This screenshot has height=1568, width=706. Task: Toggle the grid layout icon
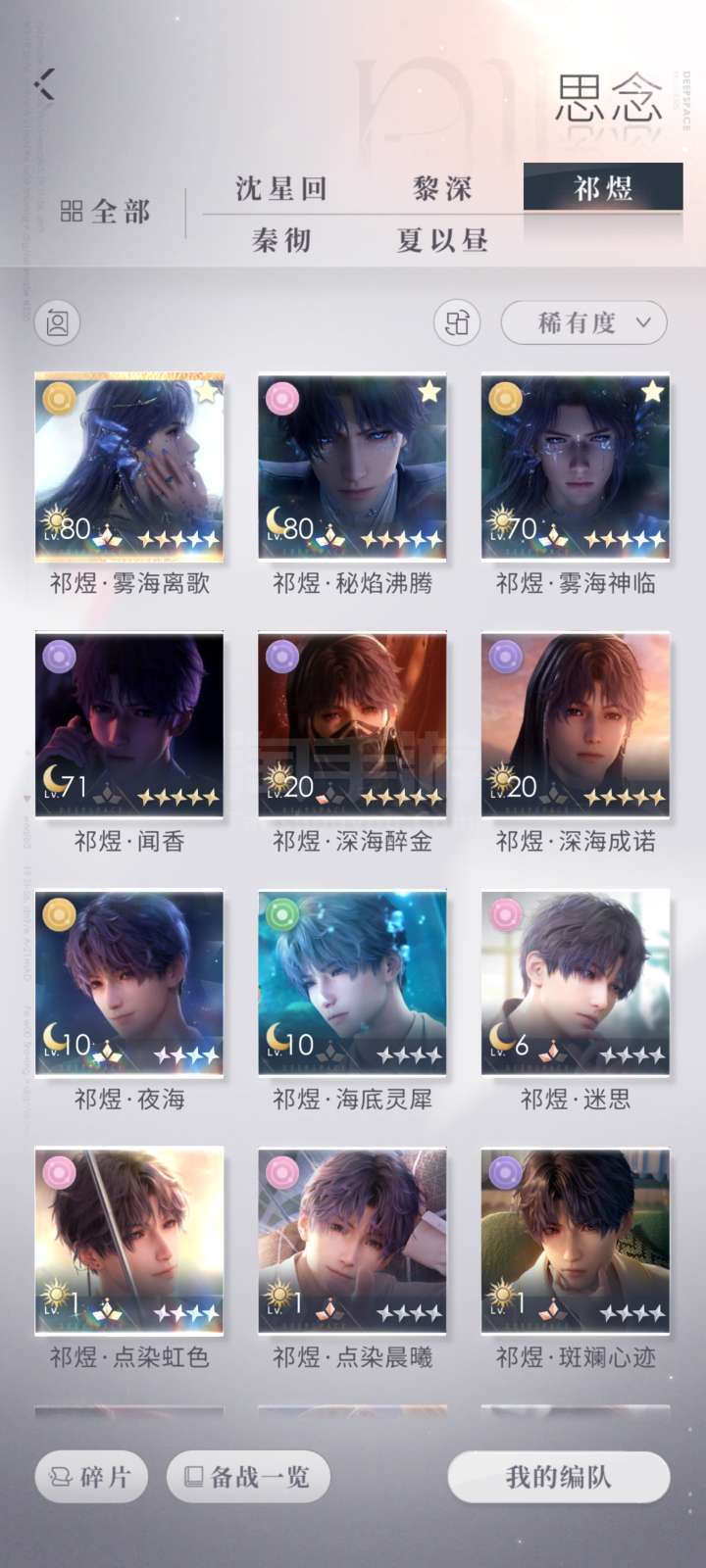pos(457,322)
